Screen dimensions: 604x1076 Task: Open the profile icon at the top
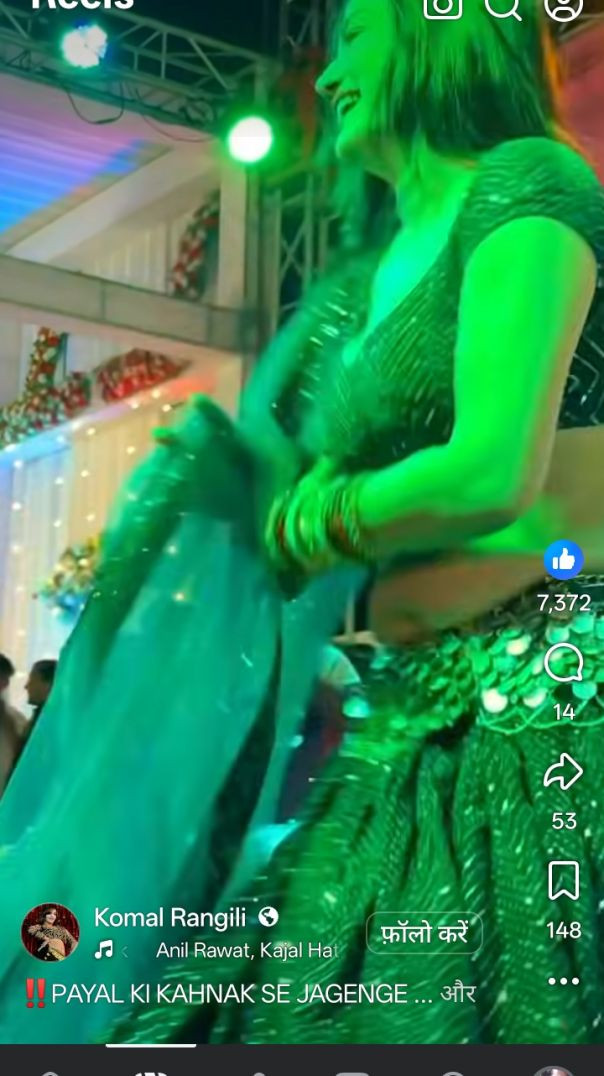(x=563, y=8)
